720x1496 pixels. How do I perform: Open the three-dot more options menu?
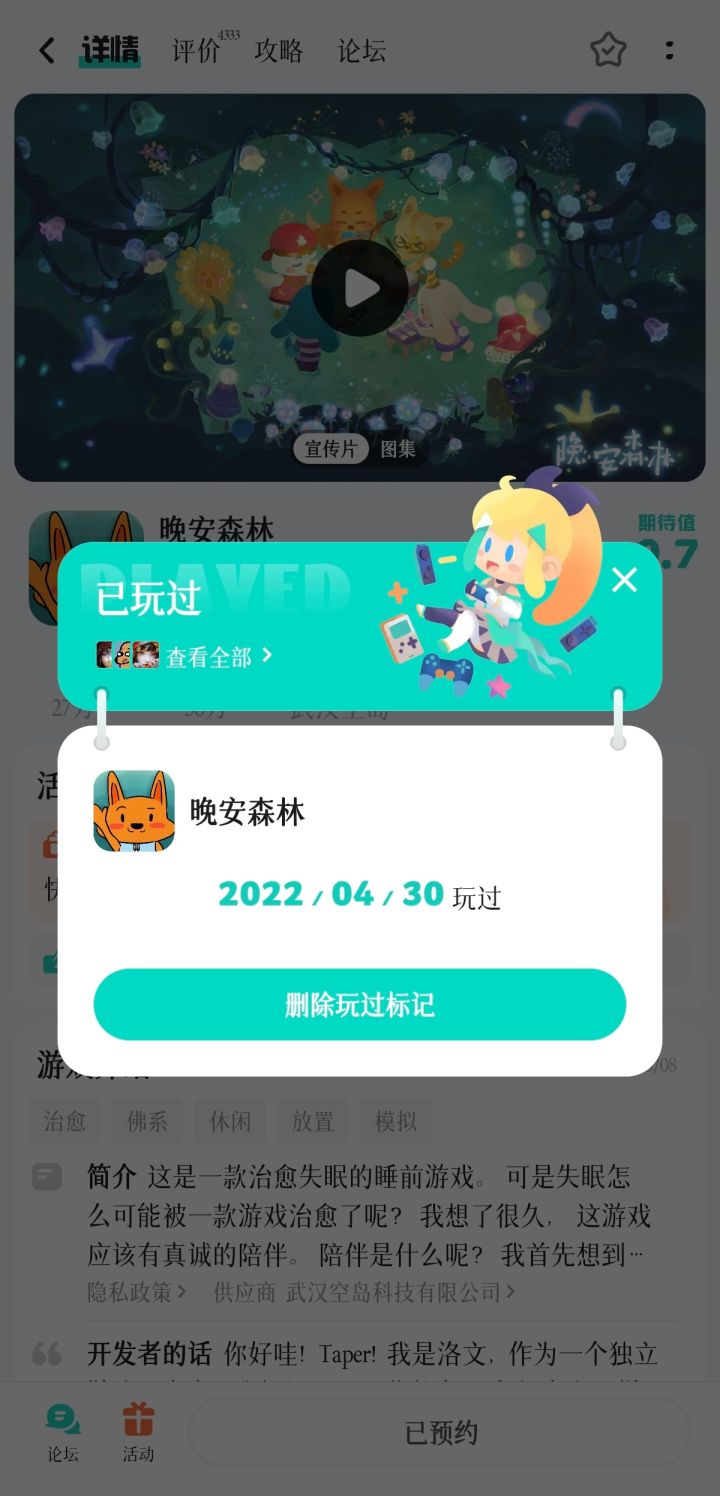click(669, 50)
